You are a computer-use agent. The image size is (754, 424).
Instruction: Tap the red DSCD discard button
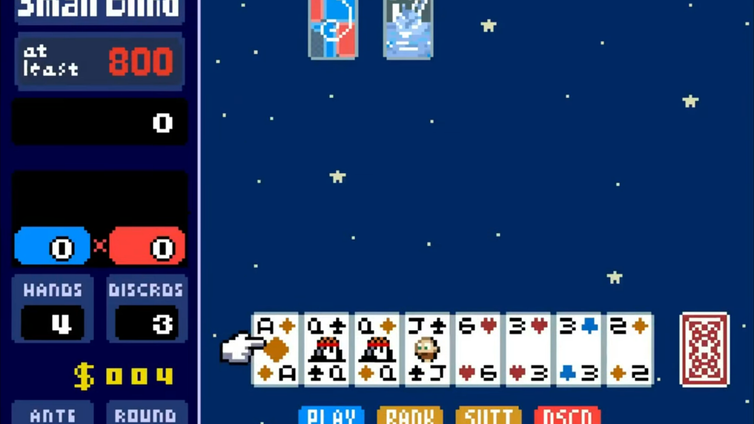click(x=567, y=415)
